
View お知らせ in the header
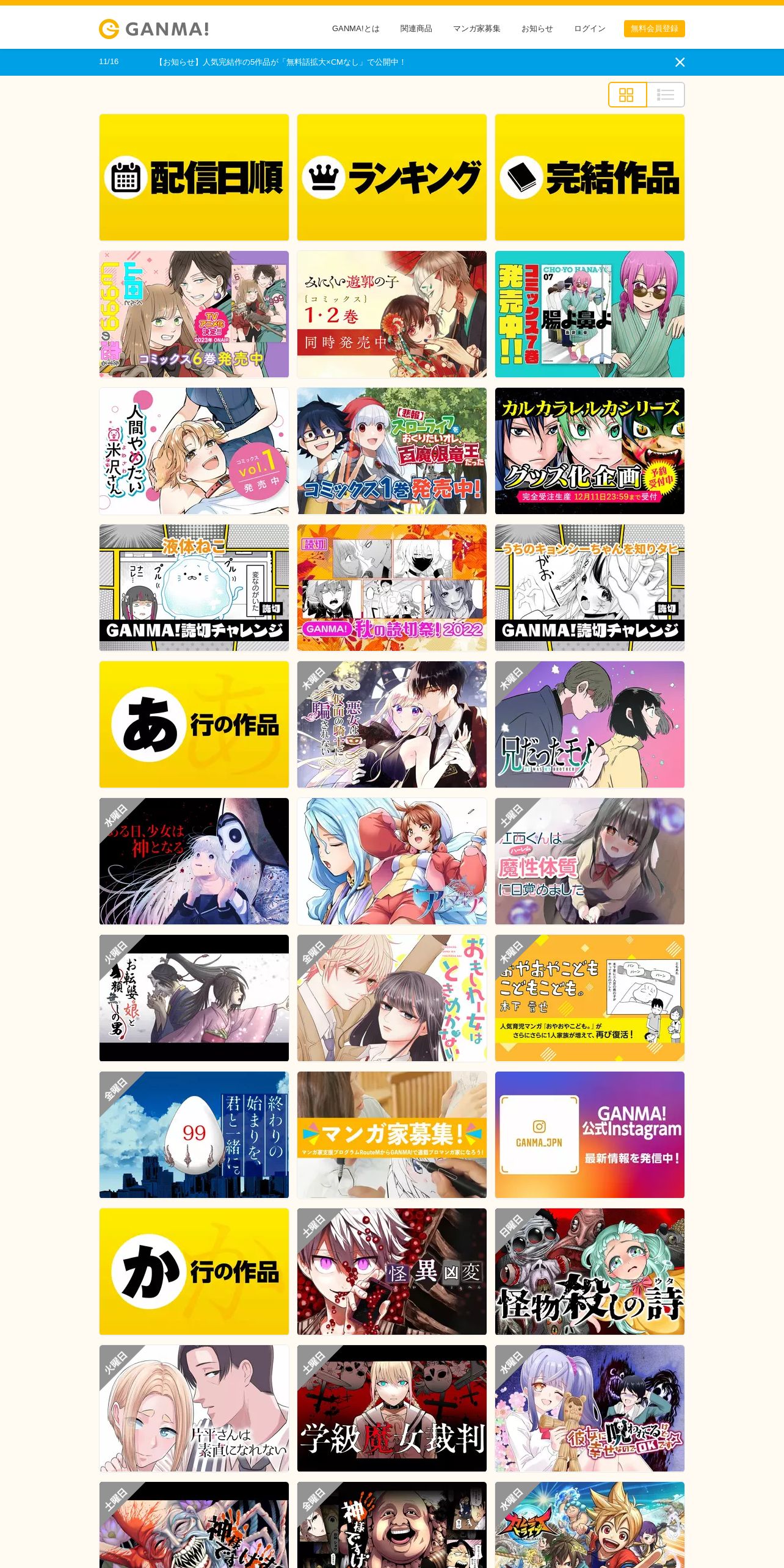pyautogui.click(x=537, y=29)
